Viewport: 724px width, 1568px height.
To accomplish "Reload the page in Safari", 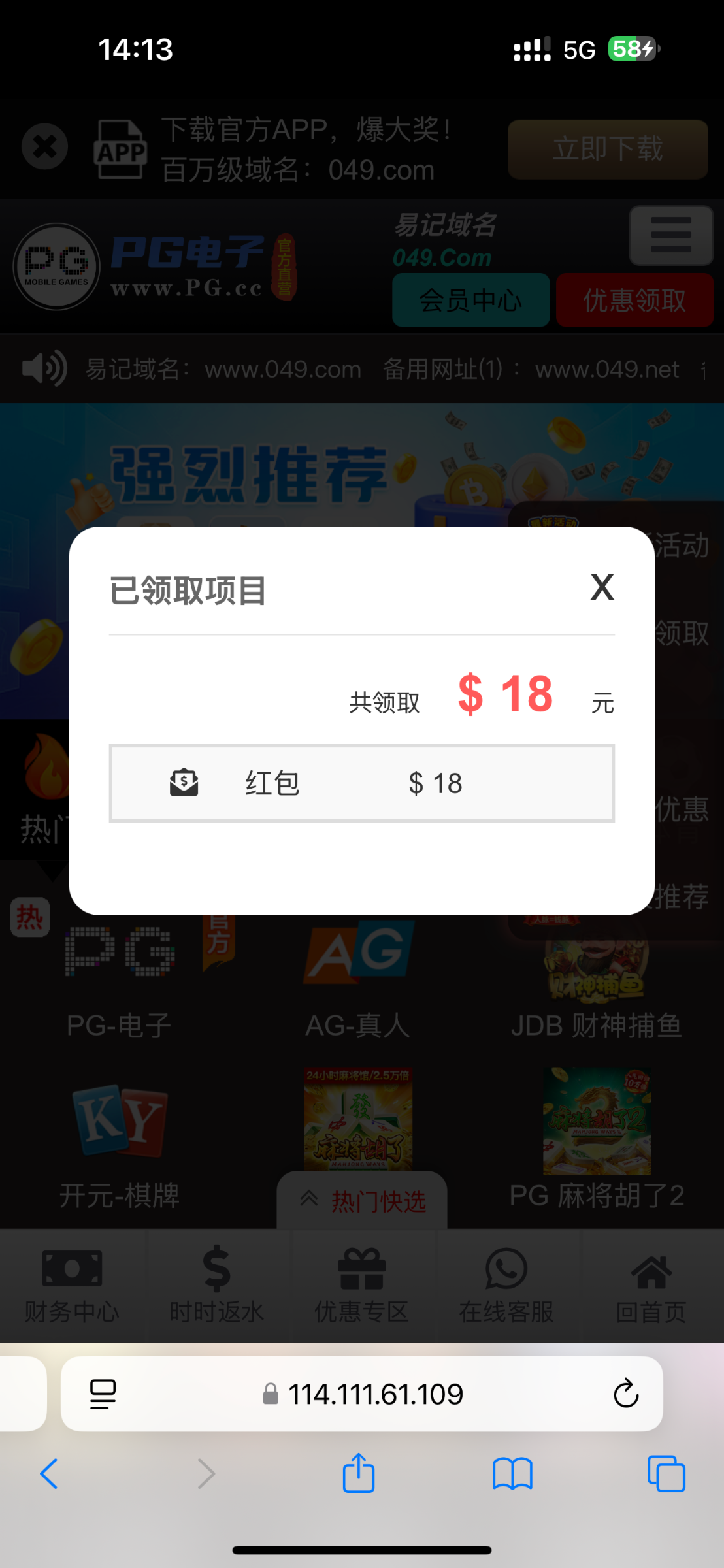I will (625, 1394).
